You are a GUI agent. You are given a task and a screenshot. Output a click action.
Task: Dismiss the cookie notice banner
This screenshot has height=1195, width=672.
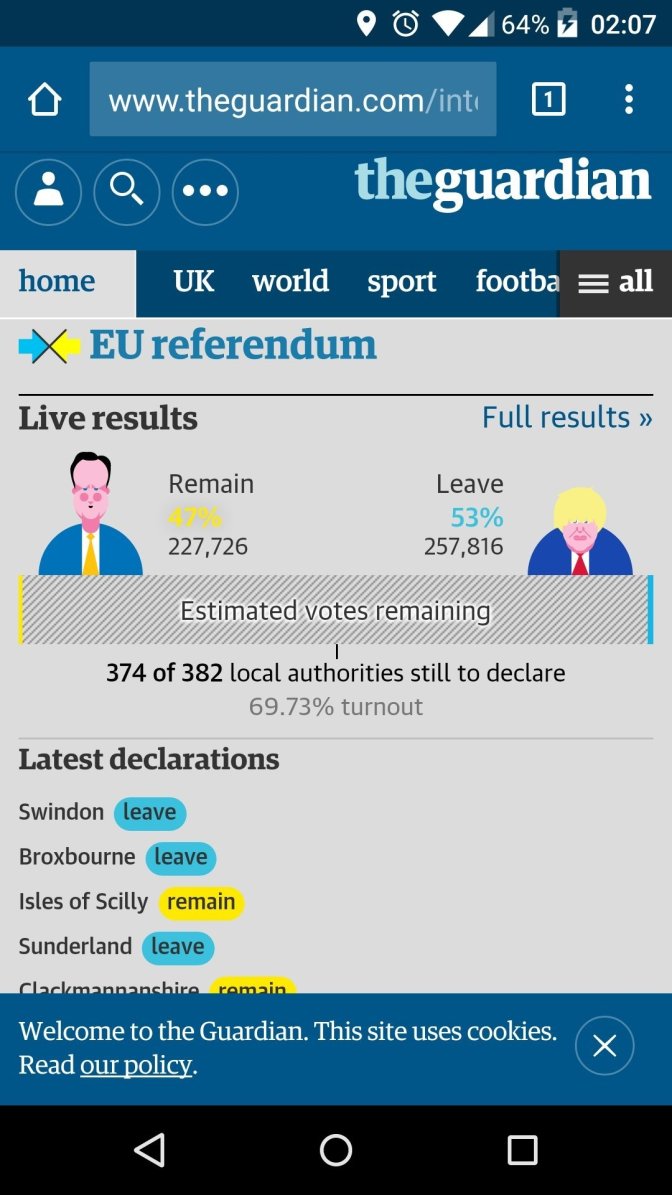click(604, 1046)
